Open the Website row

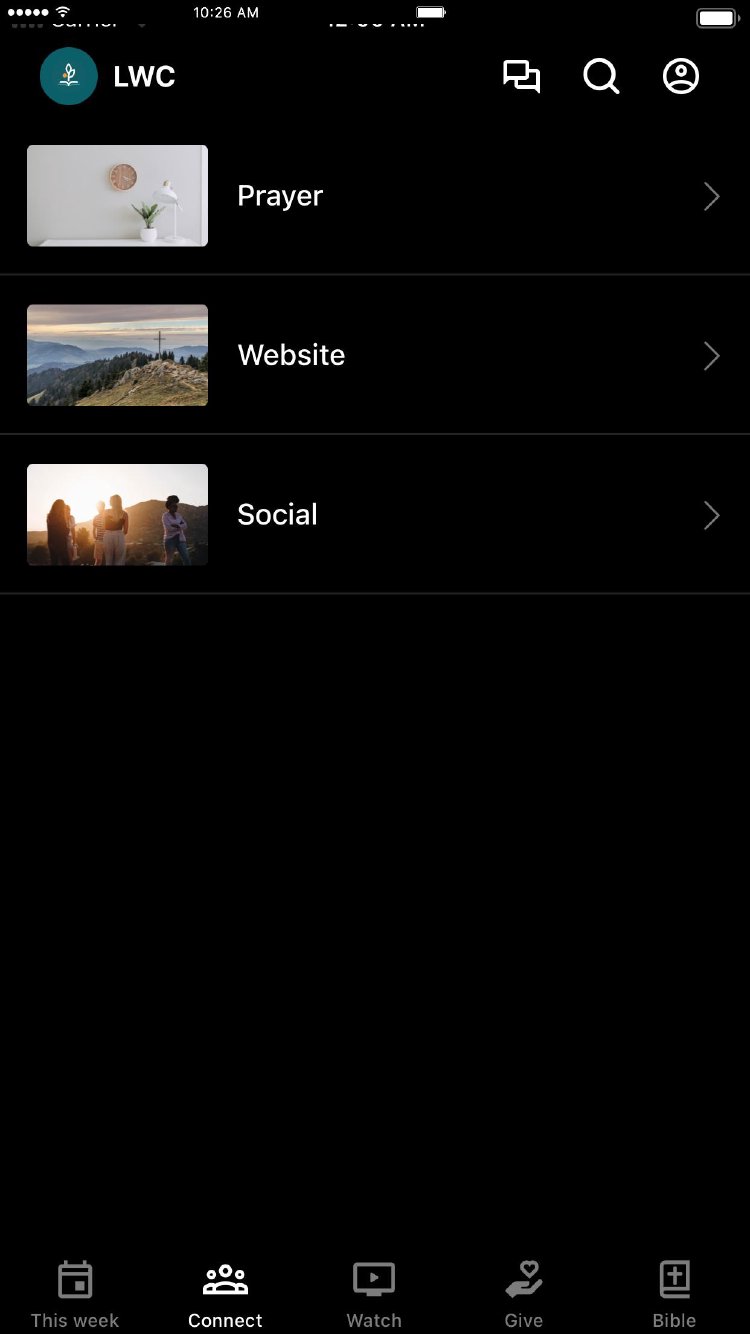coord(375,355)
